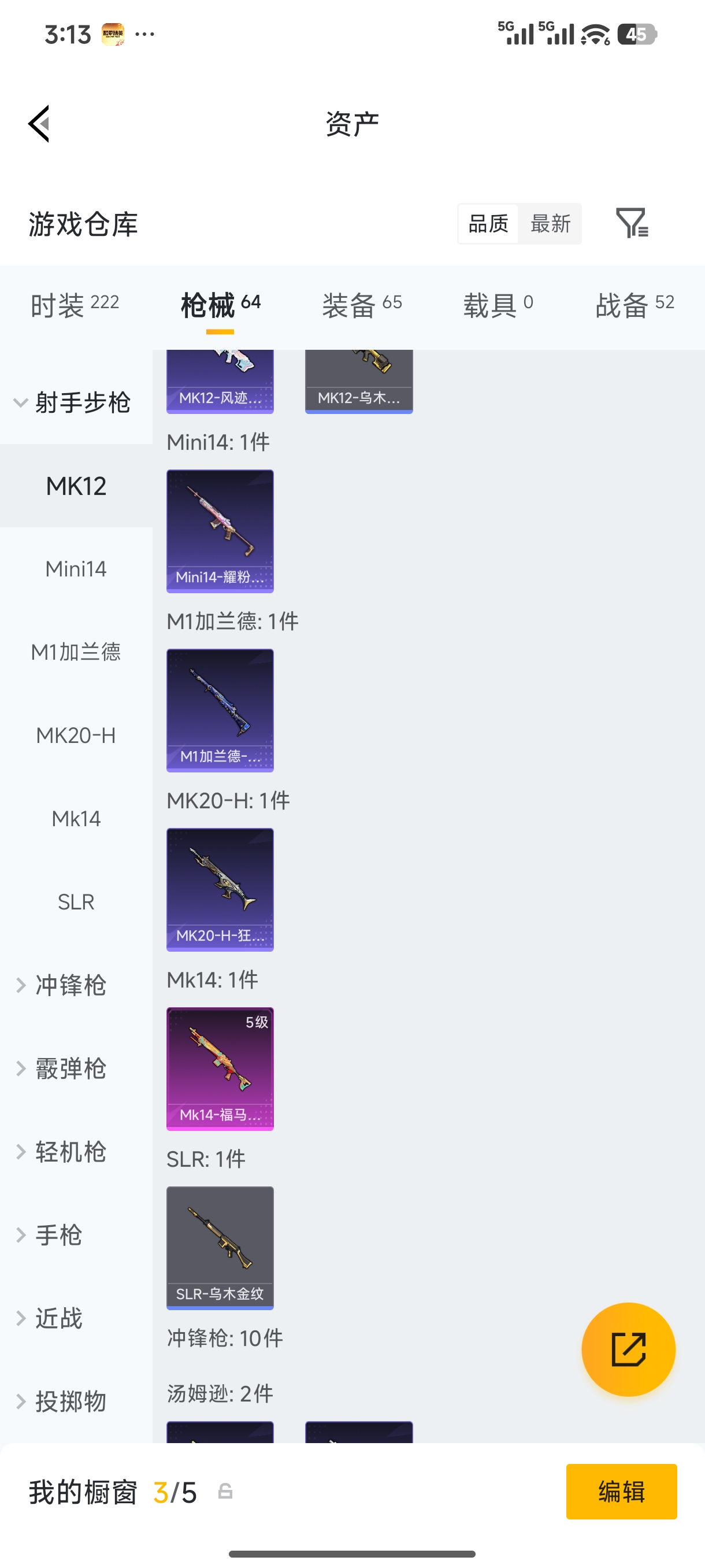Tap the 编辑 button for 我的橱窗
705x1568 pixels.
(x=622, y=1491)
